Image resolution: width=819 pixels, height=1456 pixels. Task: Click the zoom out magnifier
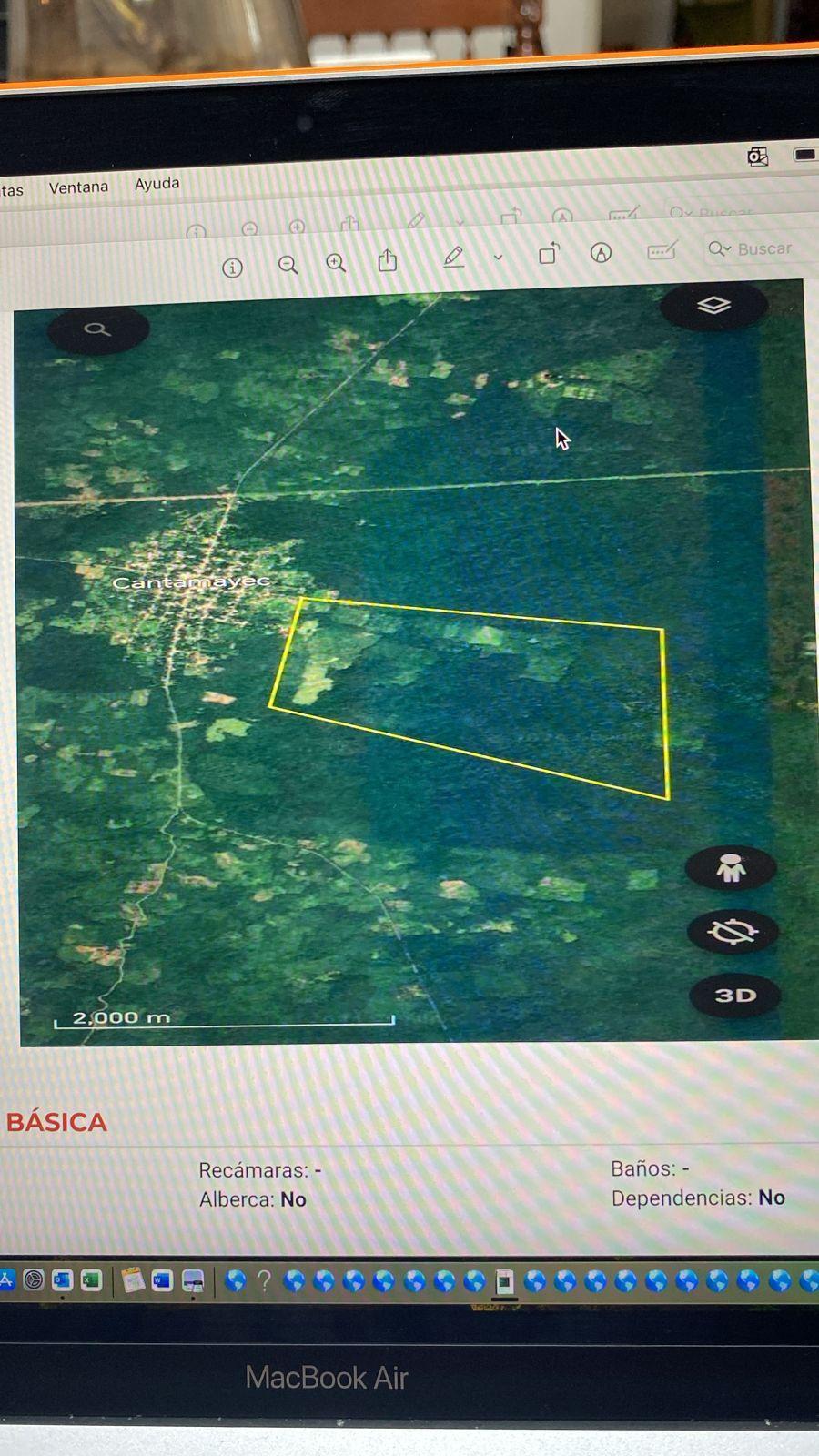tap(288, 265)
